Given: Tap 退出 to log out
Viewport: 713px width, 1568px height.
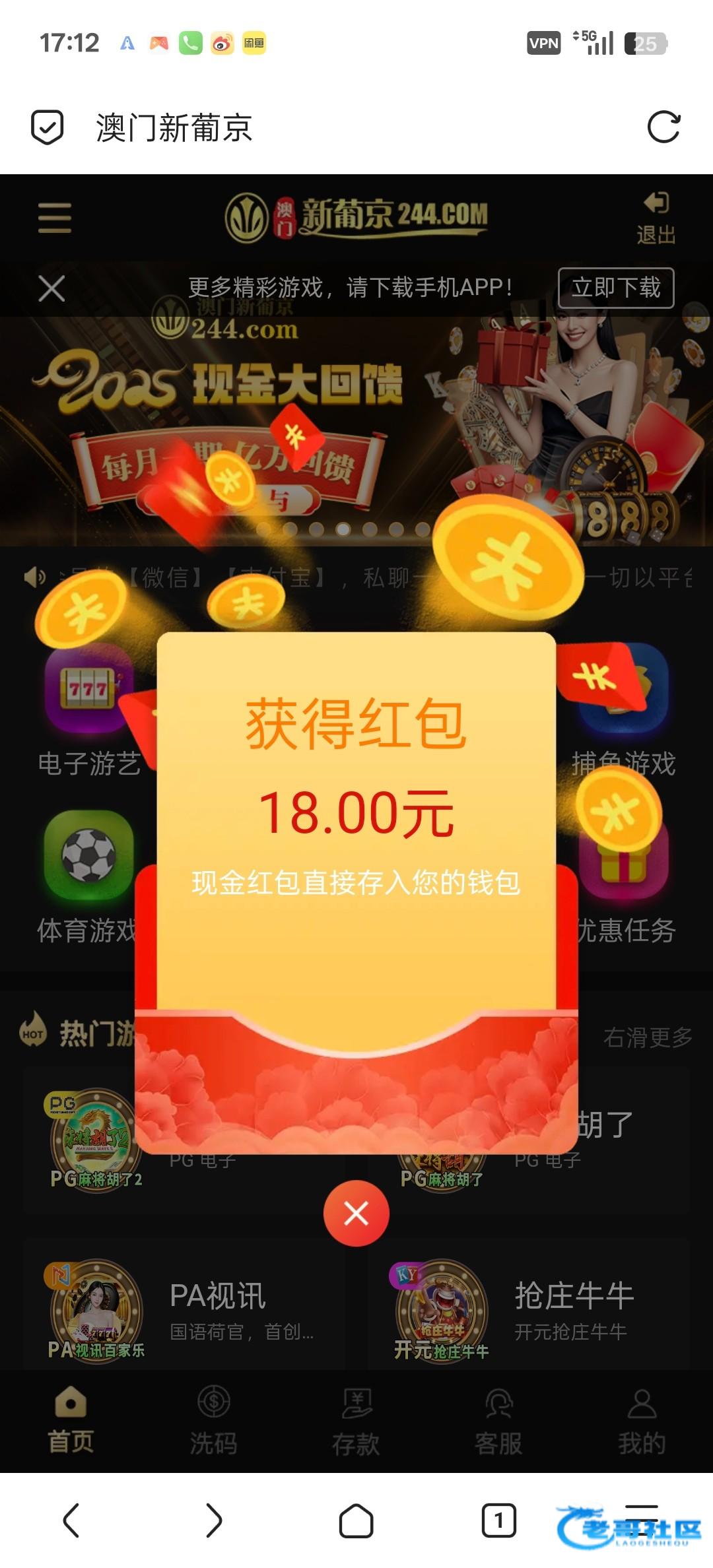Looking at the screenshot, I should point(656,218).
